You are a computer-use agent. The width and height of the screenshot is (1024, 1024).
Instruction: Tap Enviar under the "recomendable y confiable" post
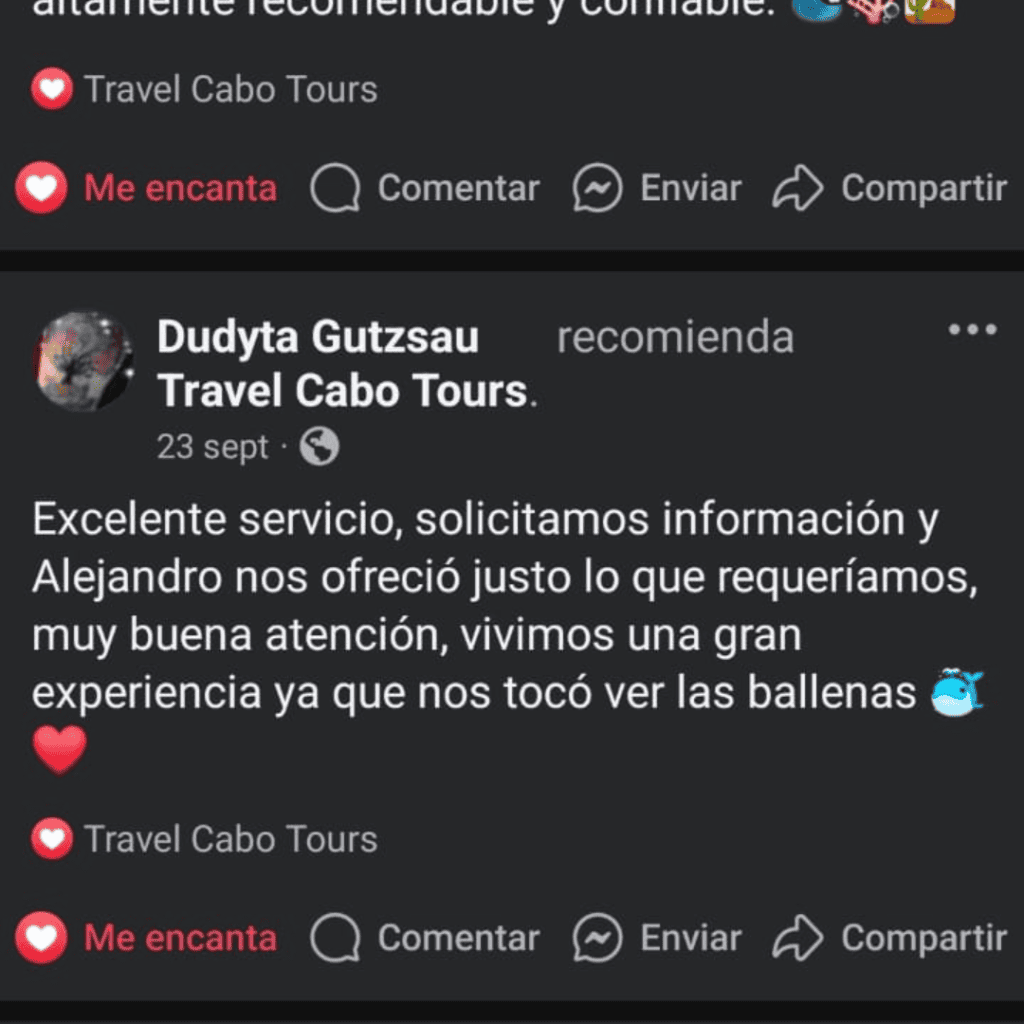[x=657, y=188]
